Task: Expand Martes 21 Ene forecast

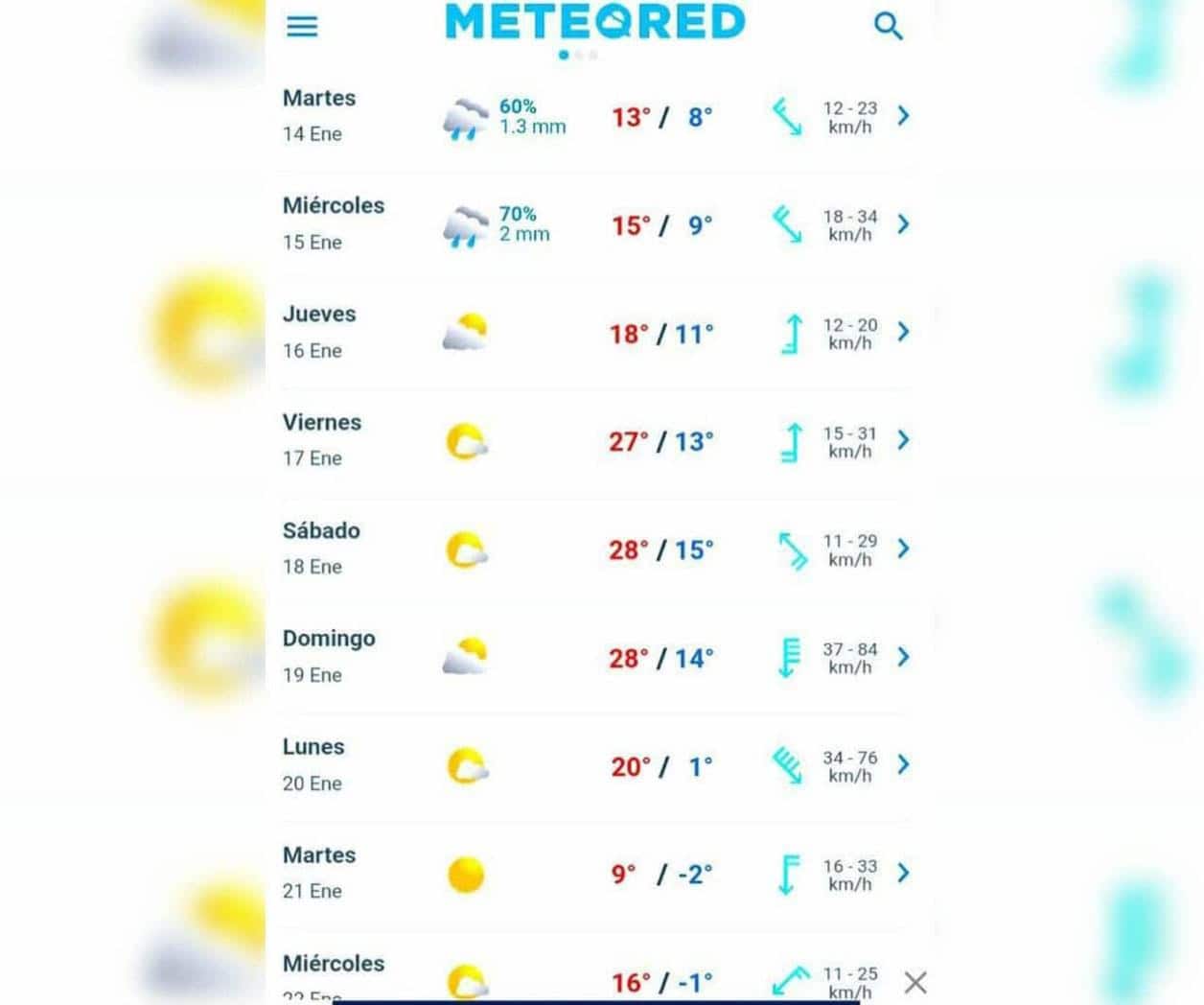Action: pyautogui.click(x=902, y=874)
